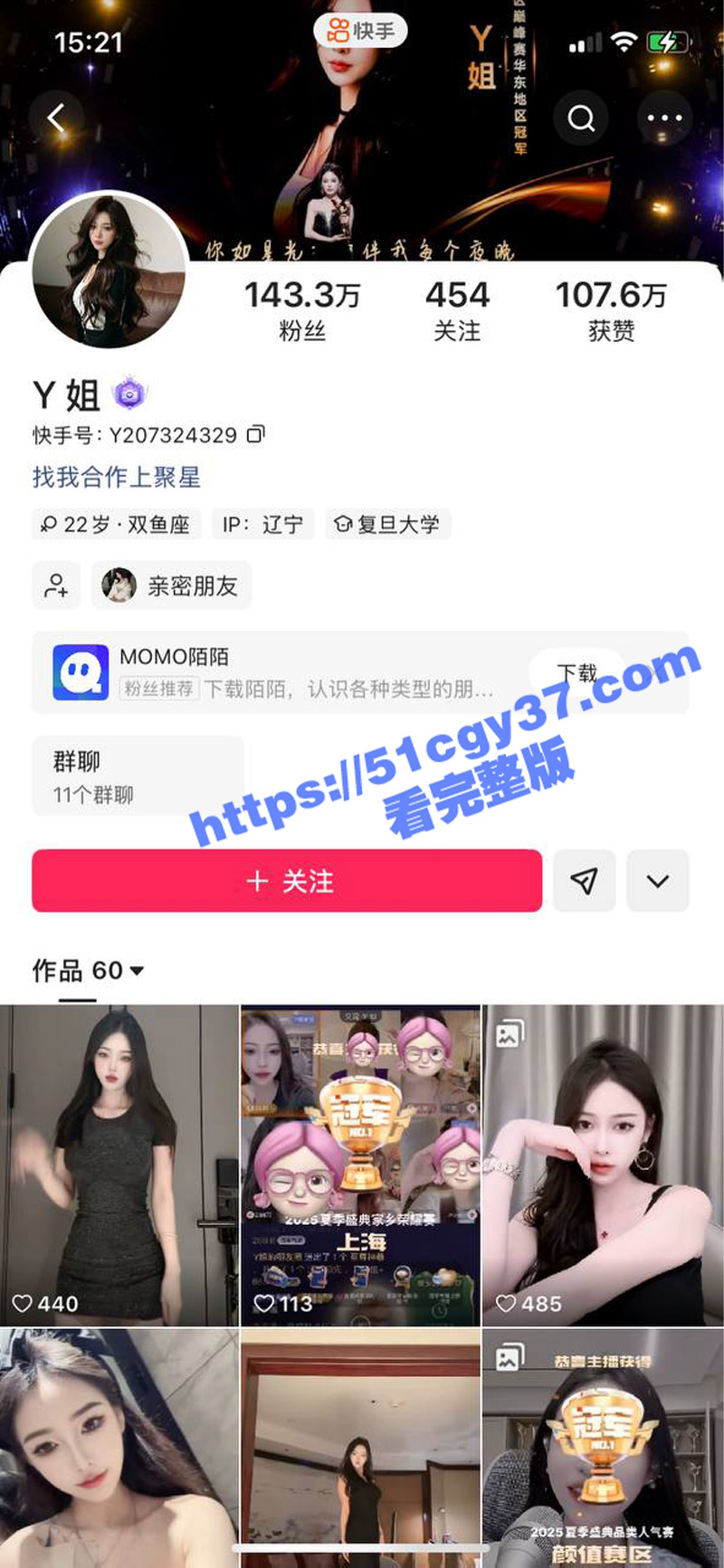
Task: Open the 亲密朋友 chip
Action: click(172, 585)
